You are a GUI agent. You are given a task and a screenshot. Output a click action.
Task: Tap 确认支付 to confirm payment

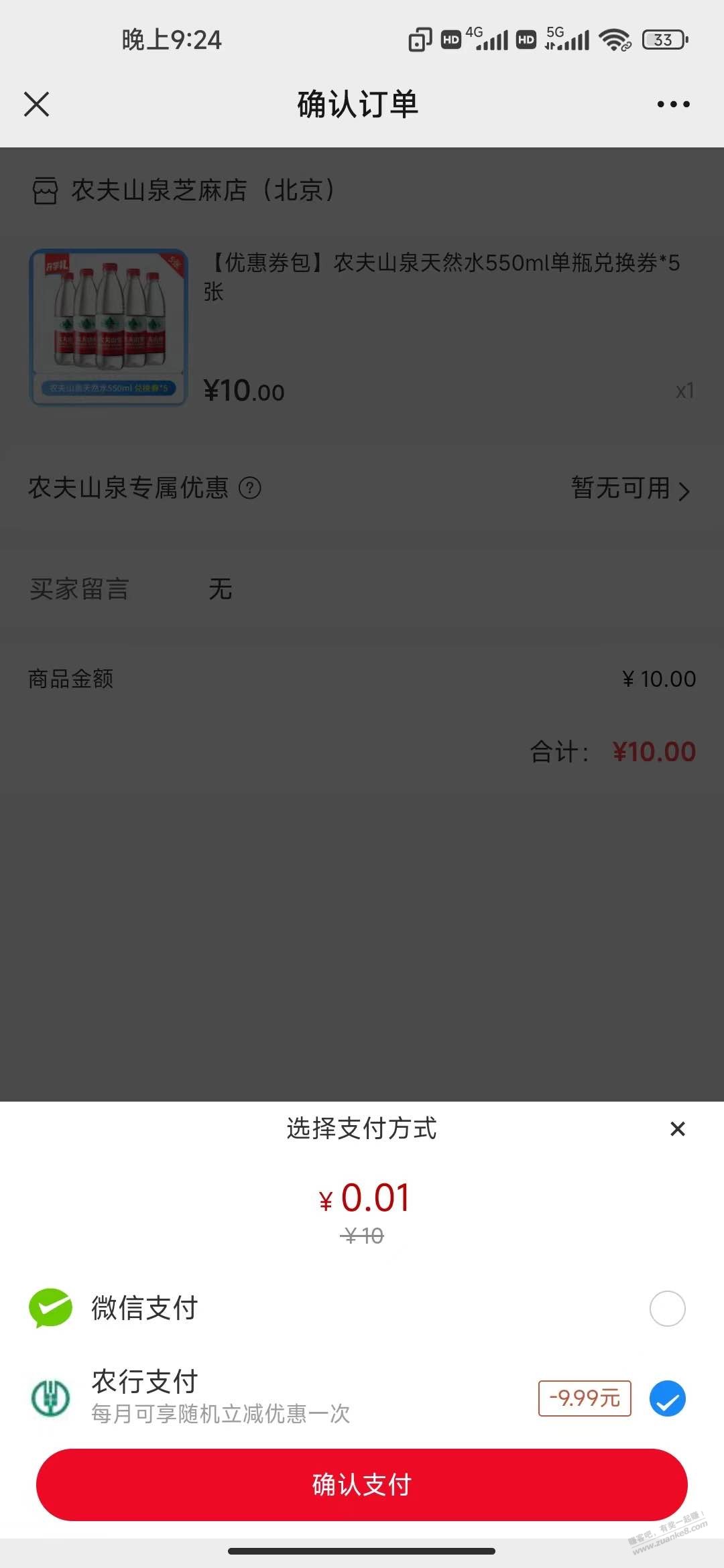coord(362,1484)
